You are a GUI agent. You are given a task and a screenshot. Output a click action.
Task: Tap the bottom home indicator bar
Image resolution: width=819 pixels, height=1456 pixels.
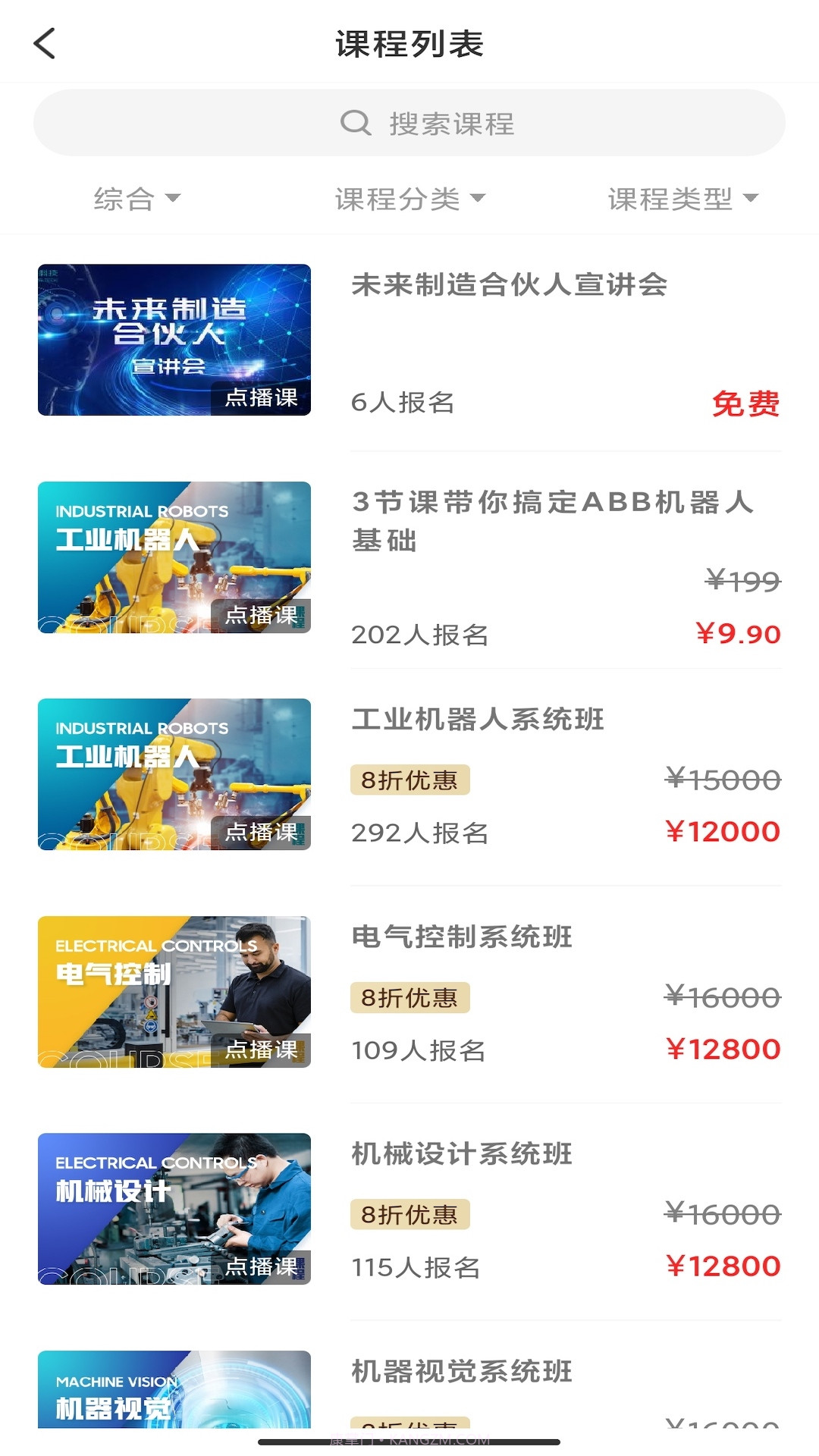tap(409, 1438)
